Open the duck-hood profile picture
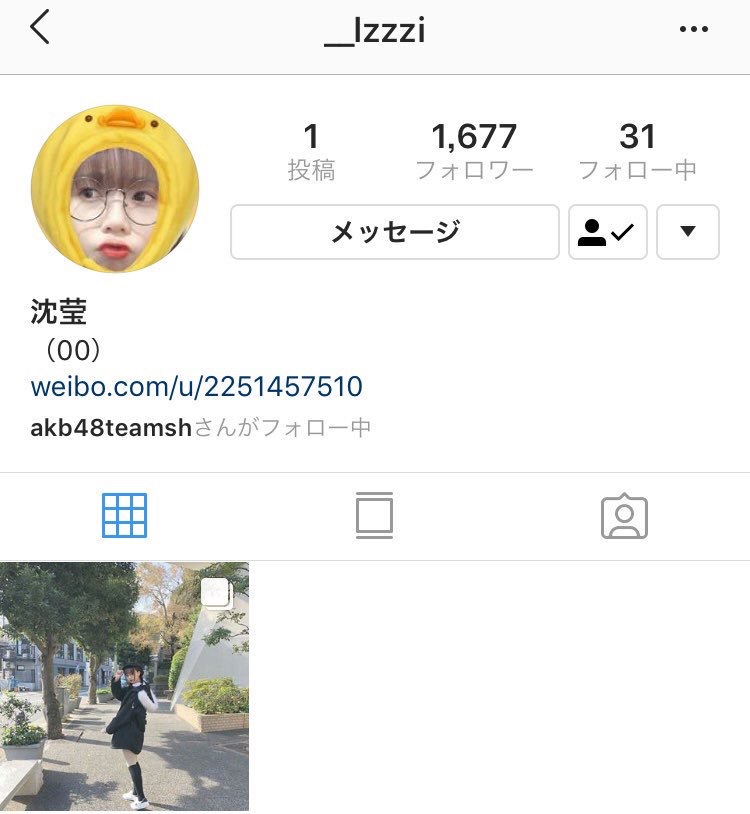 pyautogui.click(x=115, y=189)
